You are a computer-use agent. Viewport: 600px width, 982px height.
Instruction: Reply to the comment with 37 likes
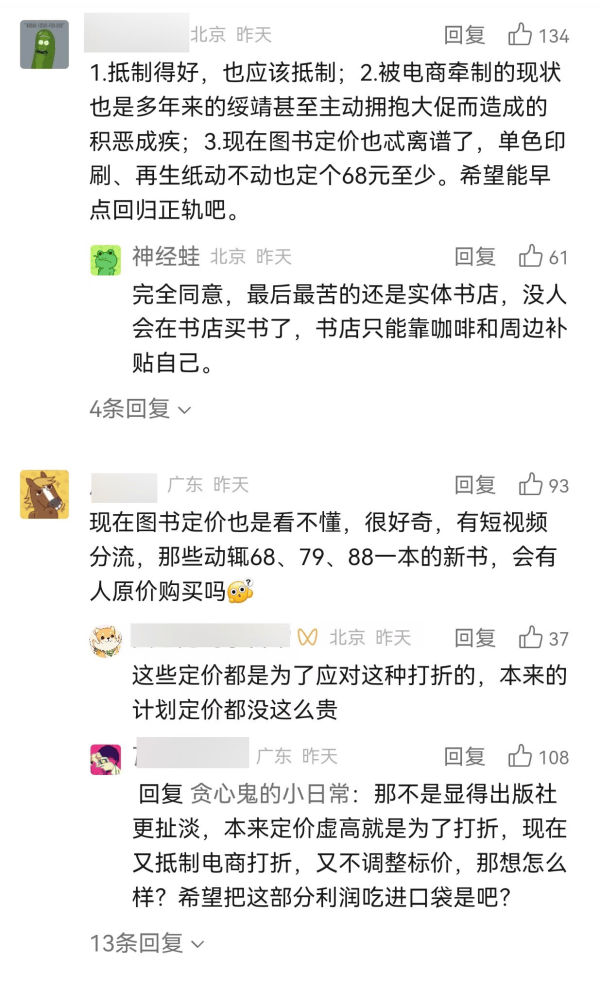tap(475, 638)
